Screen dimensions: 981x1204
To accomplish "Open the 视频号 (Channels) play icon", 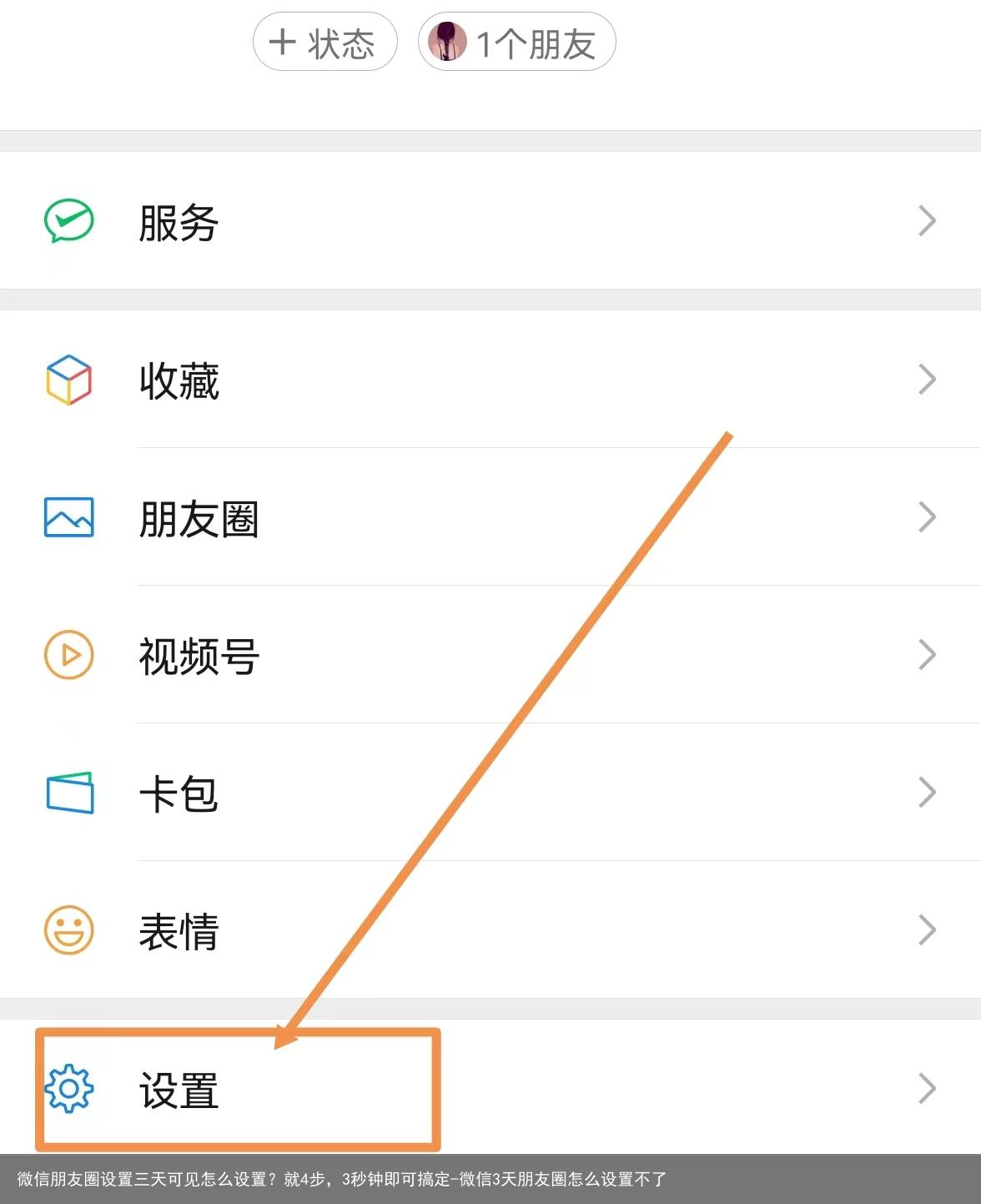I will [x=68, y=656].
